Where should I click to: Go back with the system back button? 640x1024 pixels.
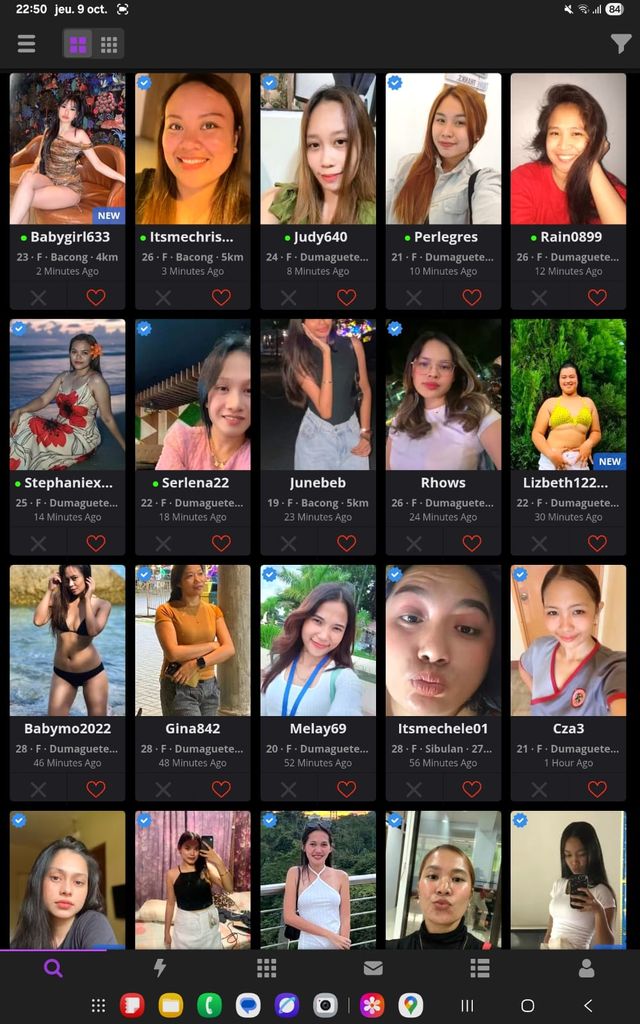coord(588,1005)
